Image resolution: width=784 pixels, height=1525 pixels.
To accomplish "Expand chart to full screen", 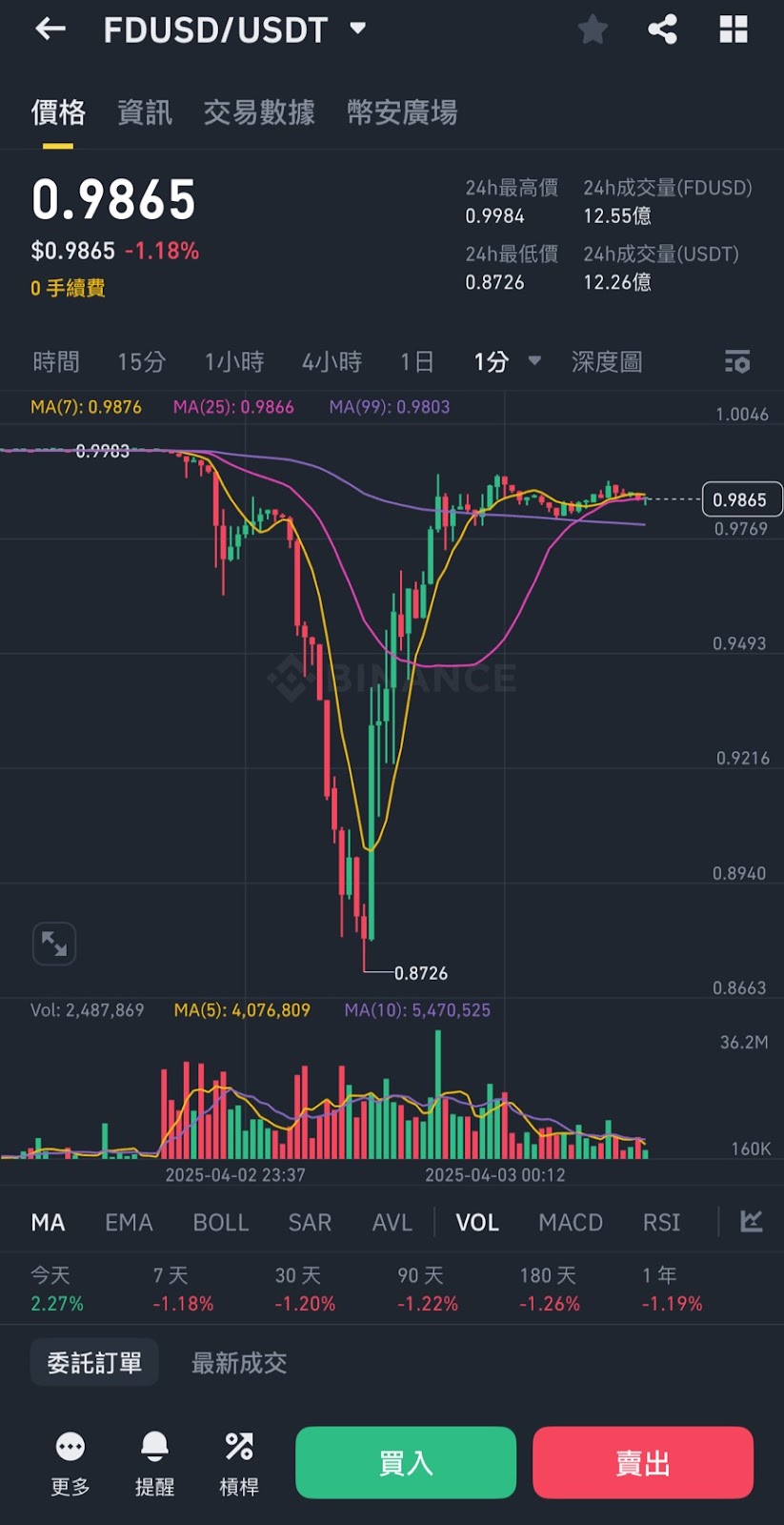I will click(54, 944).
